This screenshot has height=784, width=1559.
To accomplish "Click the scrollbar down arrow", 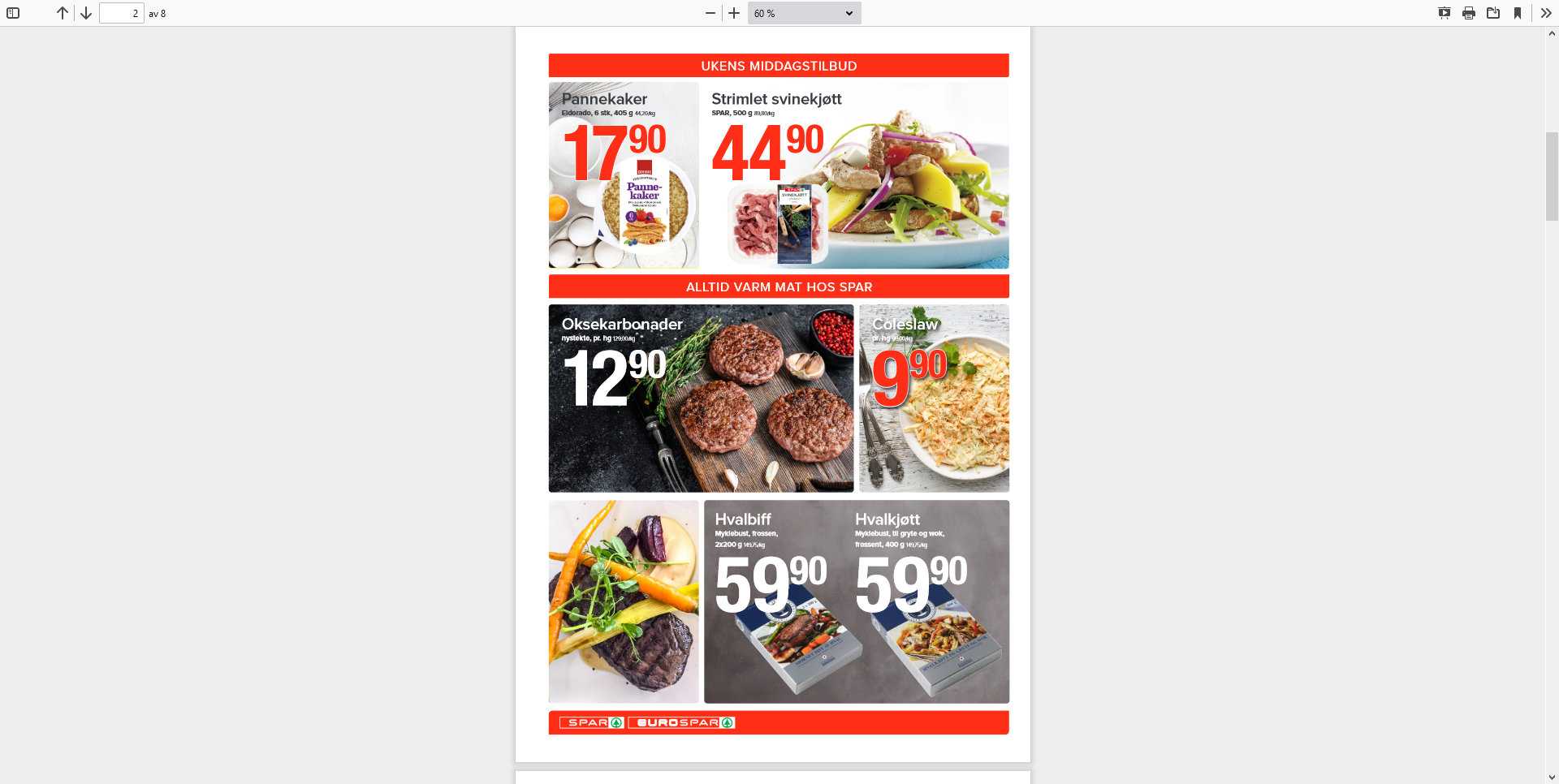I will [1552, 777].
